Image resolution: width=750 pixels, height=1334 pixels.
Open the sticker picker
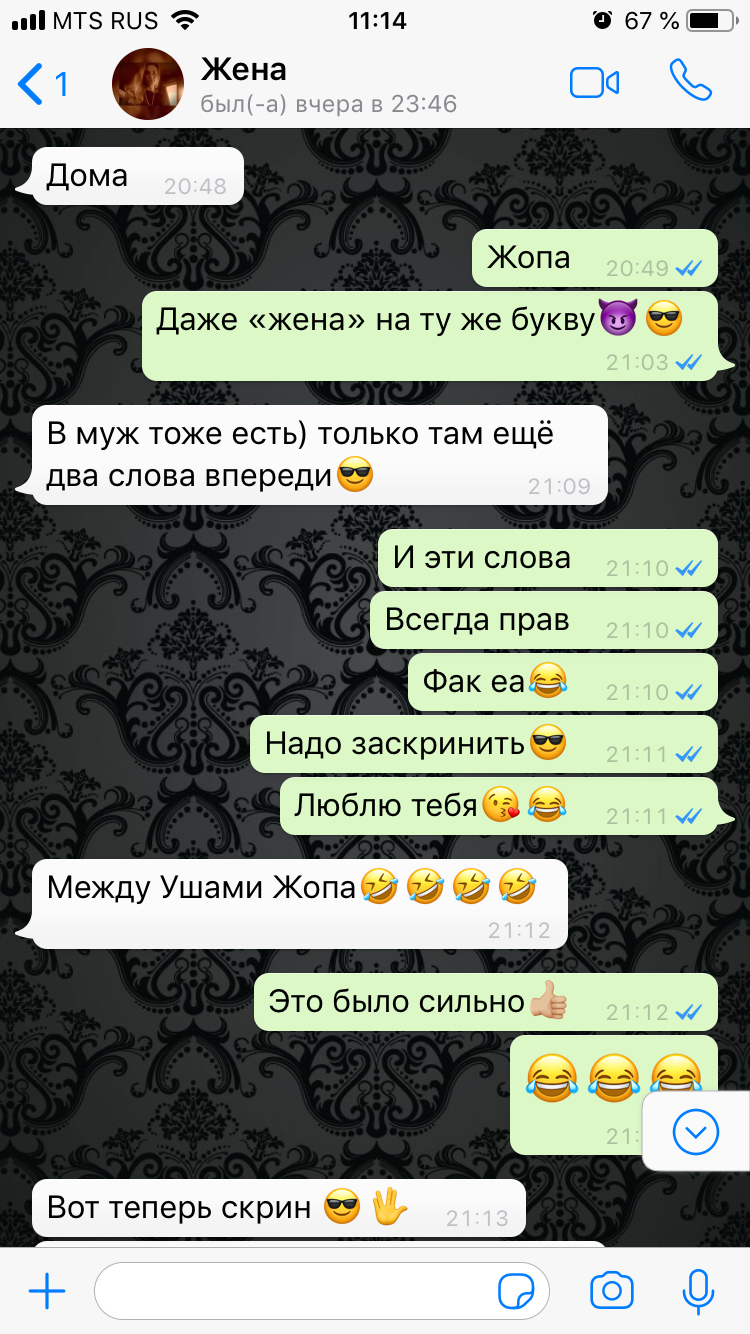point(516,1291)
